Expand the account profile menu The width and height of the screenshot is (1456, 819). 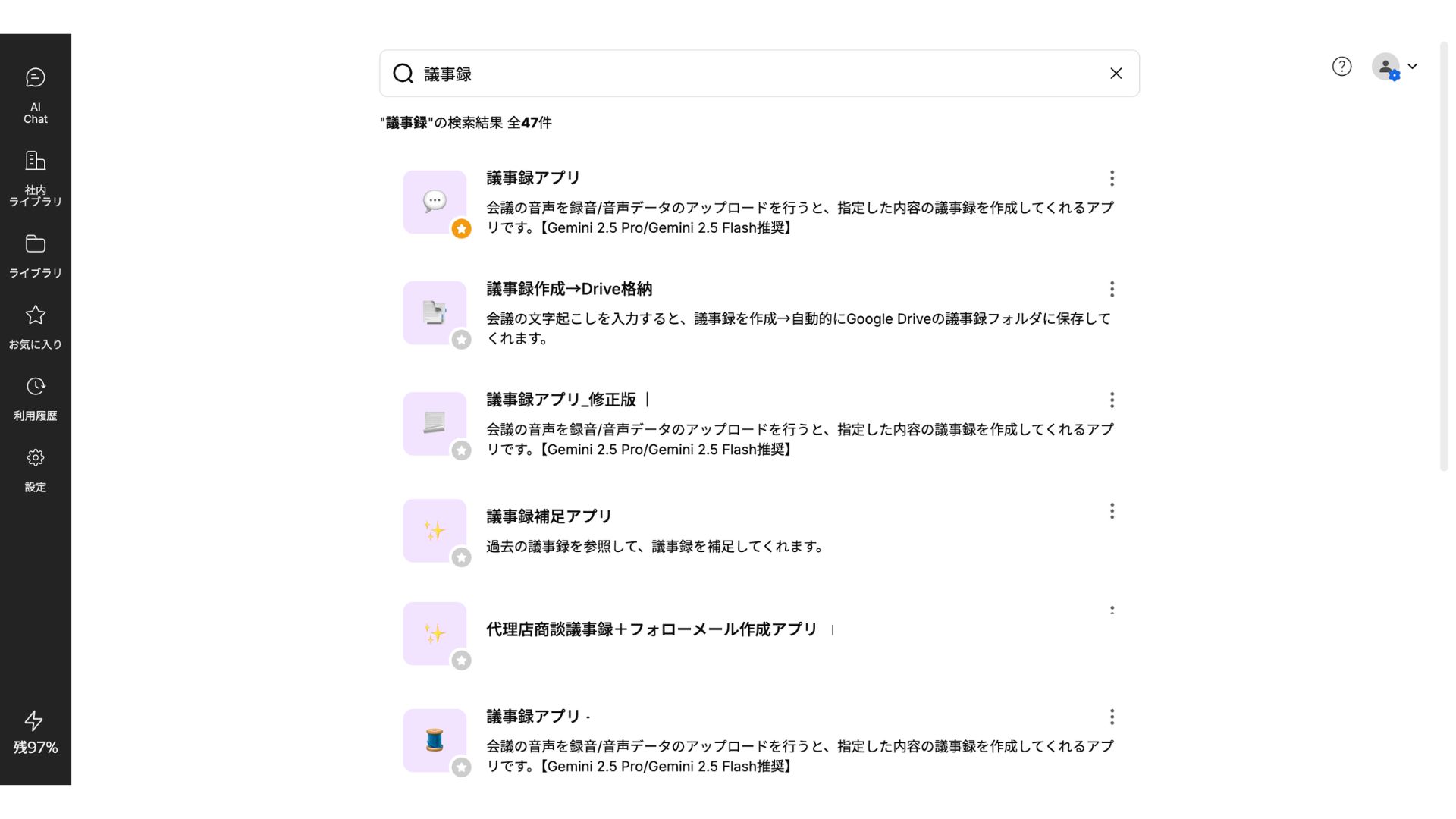point(1394,67)
